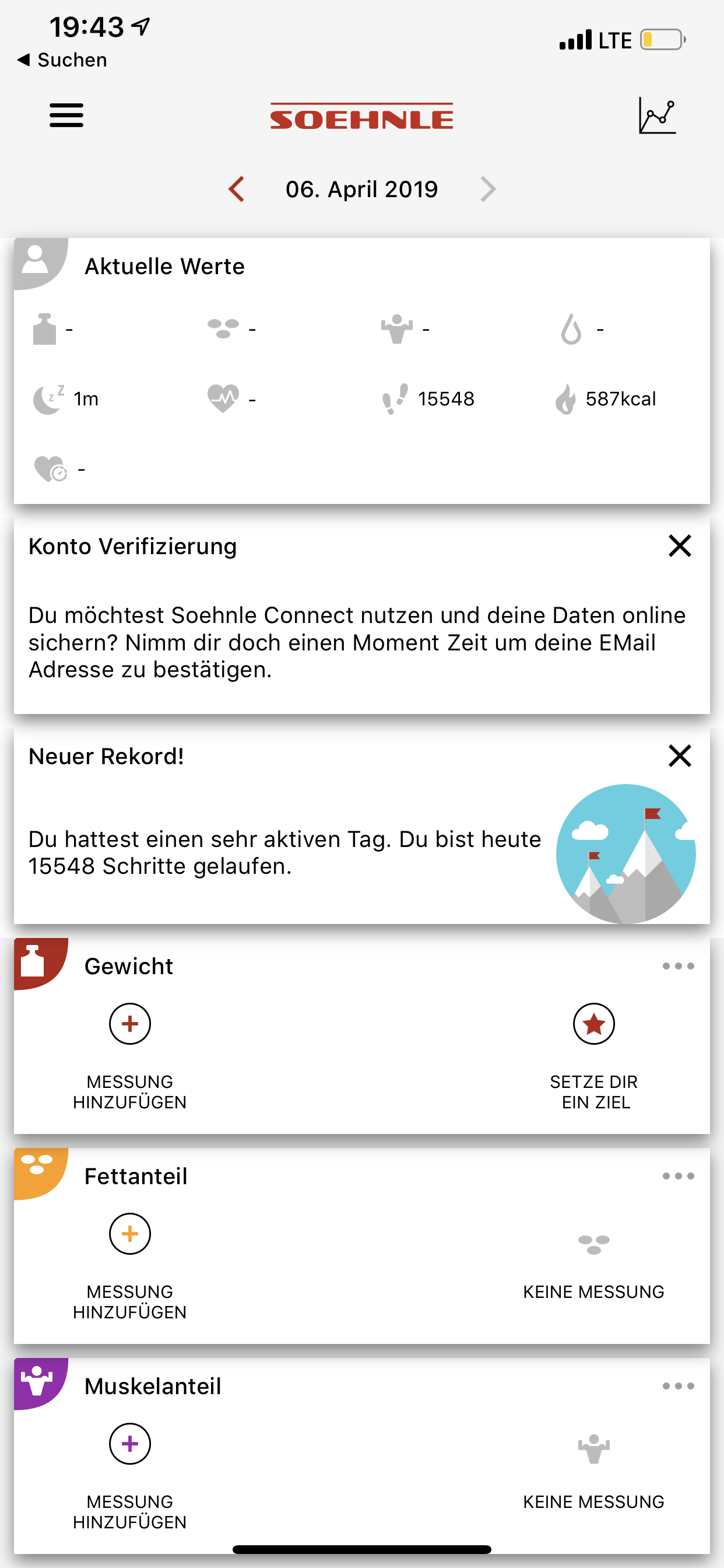Open the Konto Verifizierung message
Image resolution: width=724 pixels, height=1568 pixels.
357,642
